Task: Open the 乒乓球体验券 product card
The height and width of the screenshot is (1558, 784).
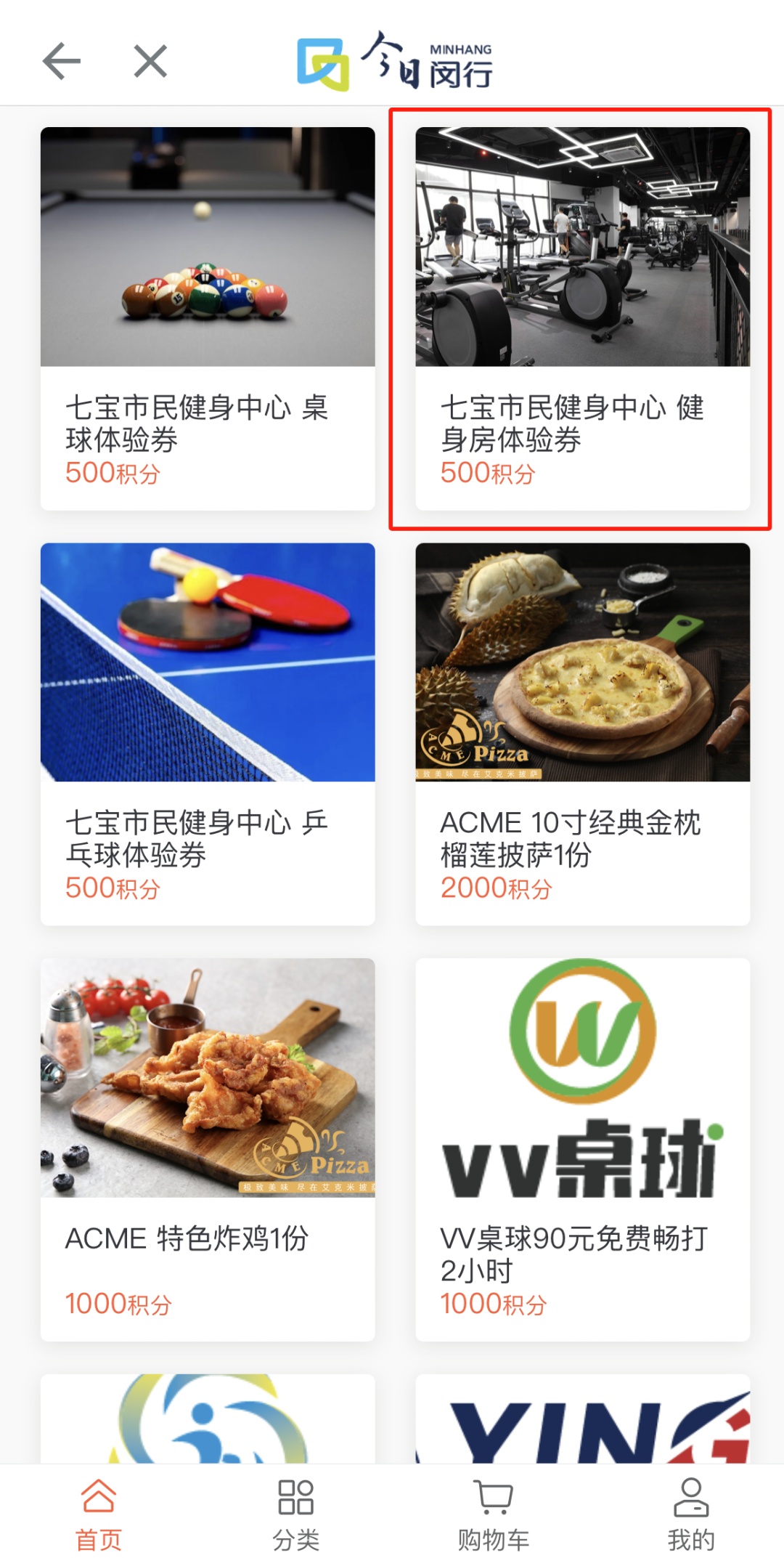Action: coord(208,734)
